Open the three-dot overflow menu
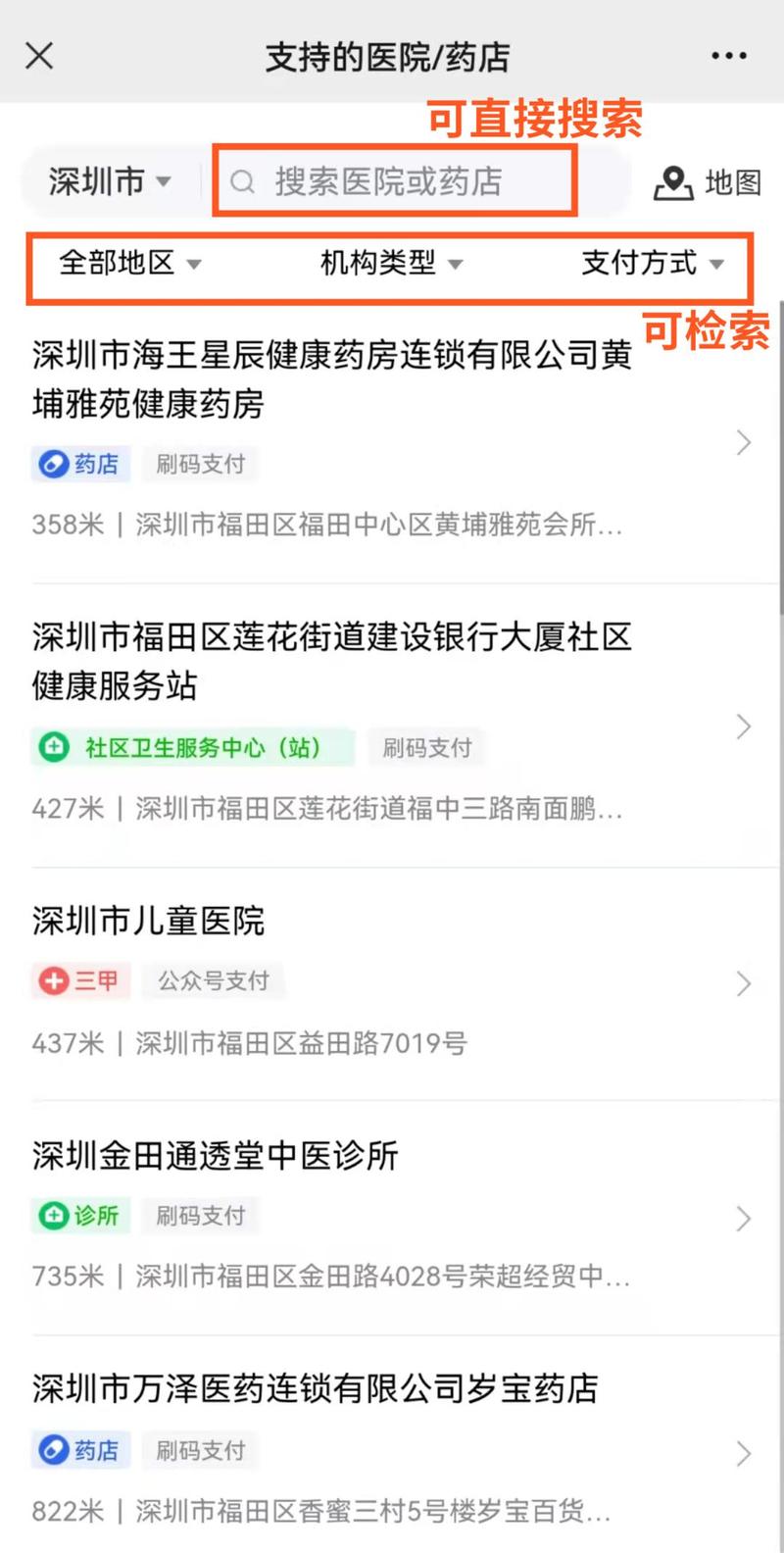Viewport: 784px width, 1553px height. (x=729, y=56)
